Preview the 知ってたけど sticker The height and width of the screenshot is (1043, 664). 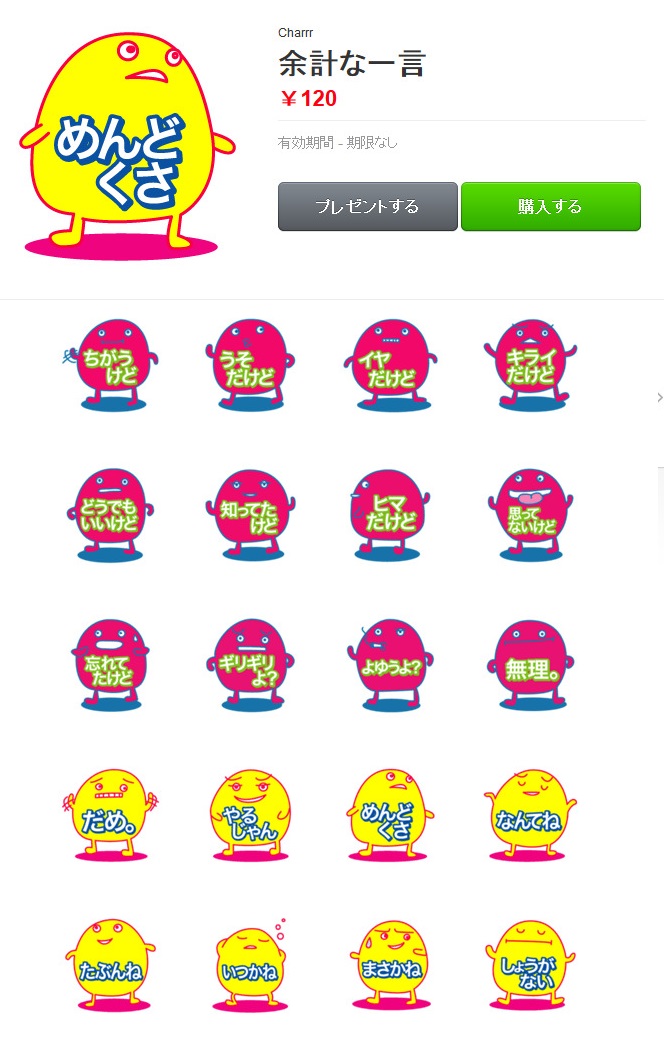coord(250,515)
